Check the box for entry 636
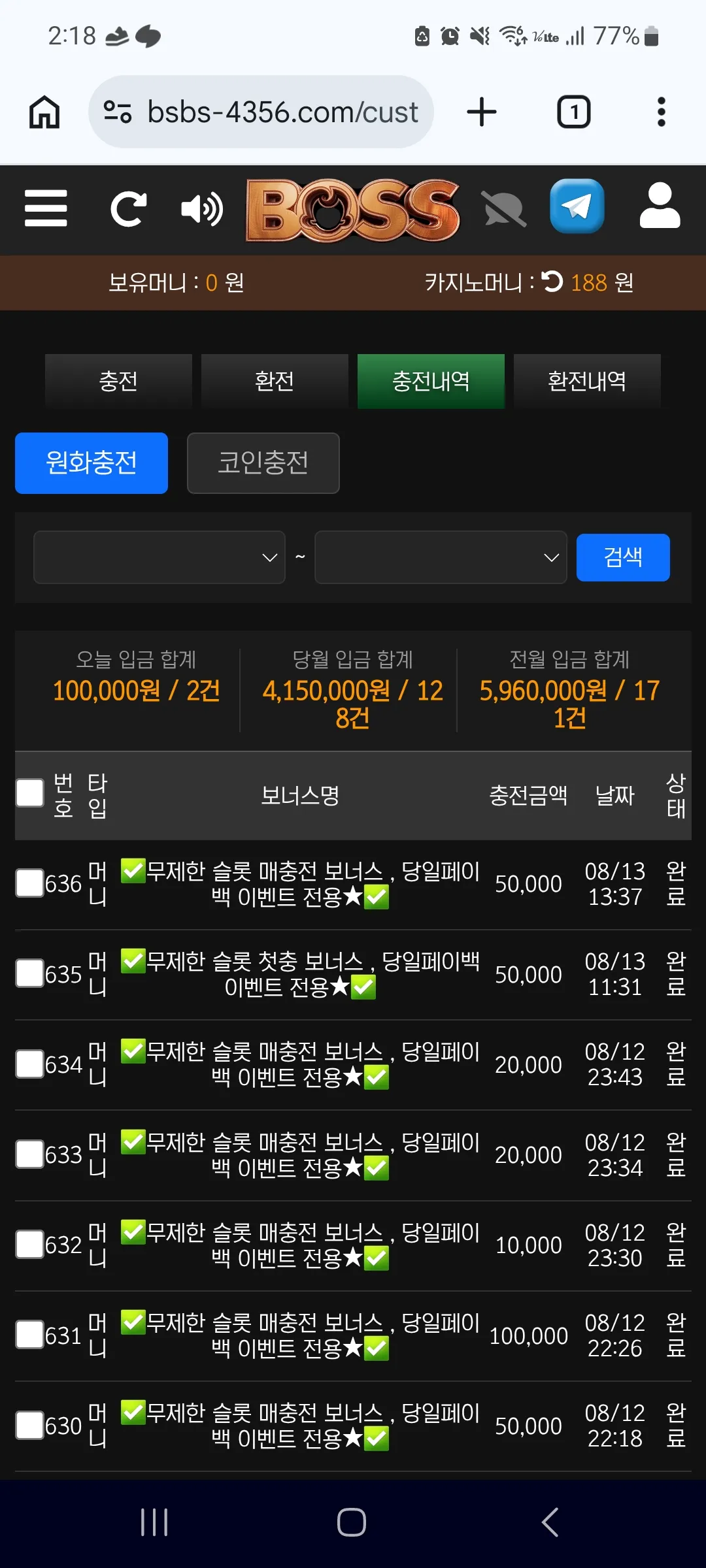The image size is (706, 1568). pos(29,883)
